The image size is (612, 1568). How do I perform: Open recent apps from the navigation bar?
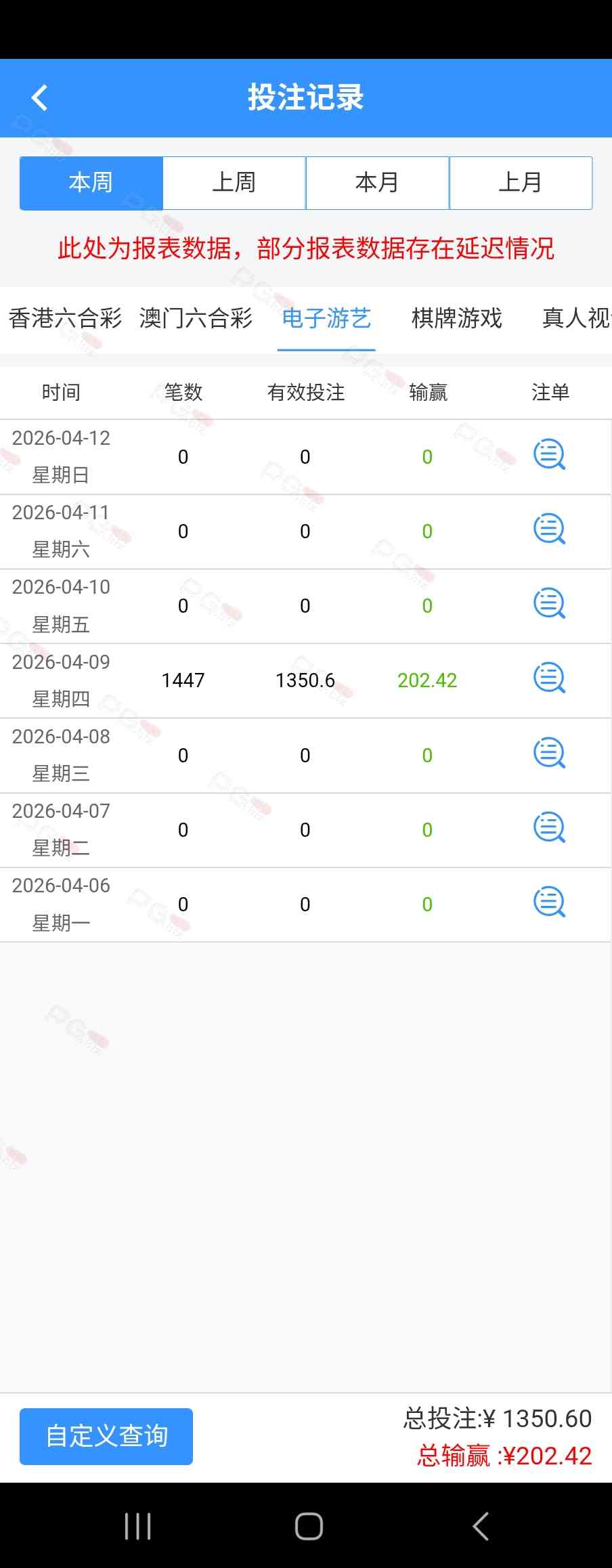137,1526
